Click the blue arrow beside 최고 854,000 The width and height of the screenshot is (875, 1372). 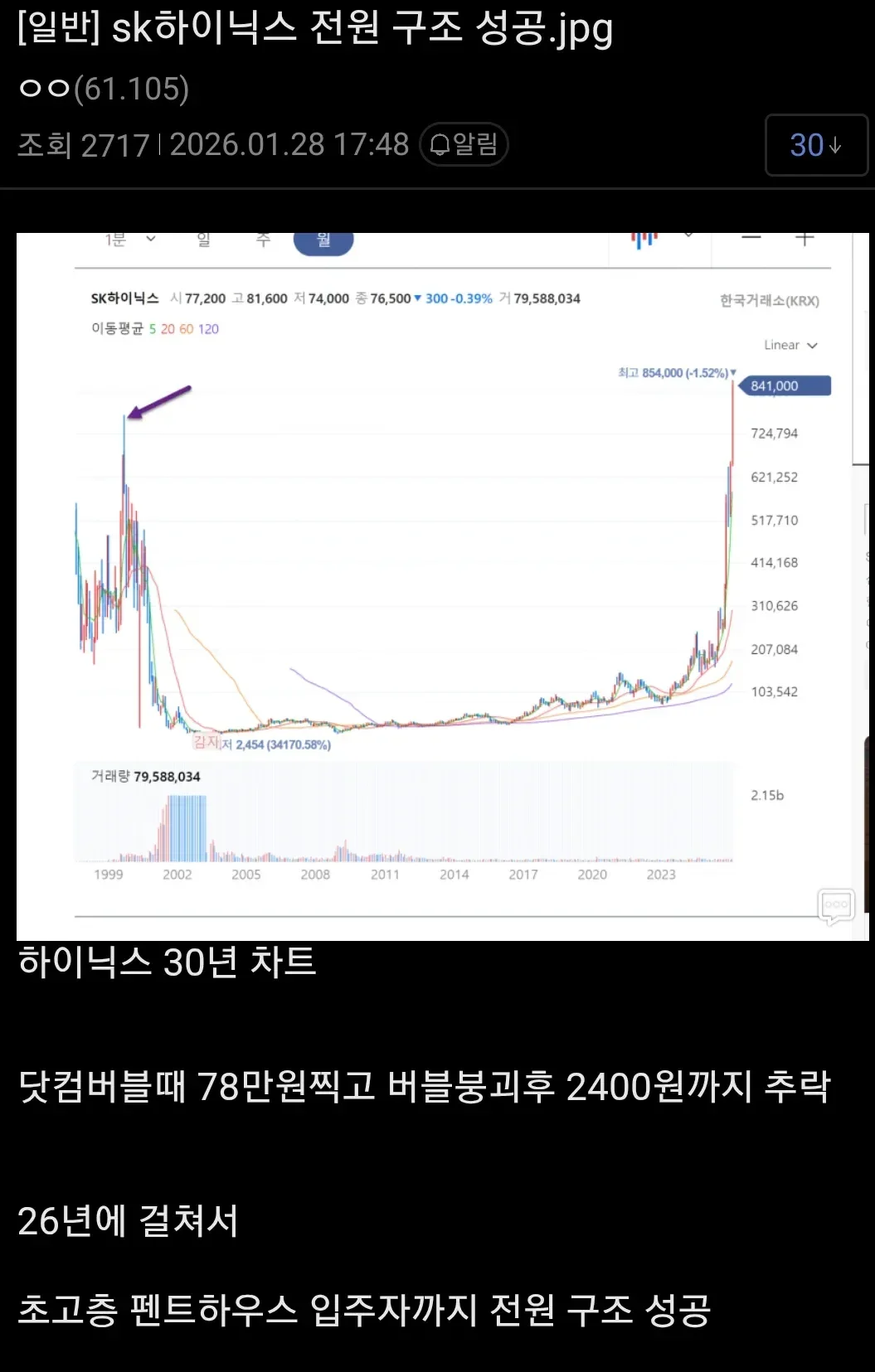pos(735,373)
